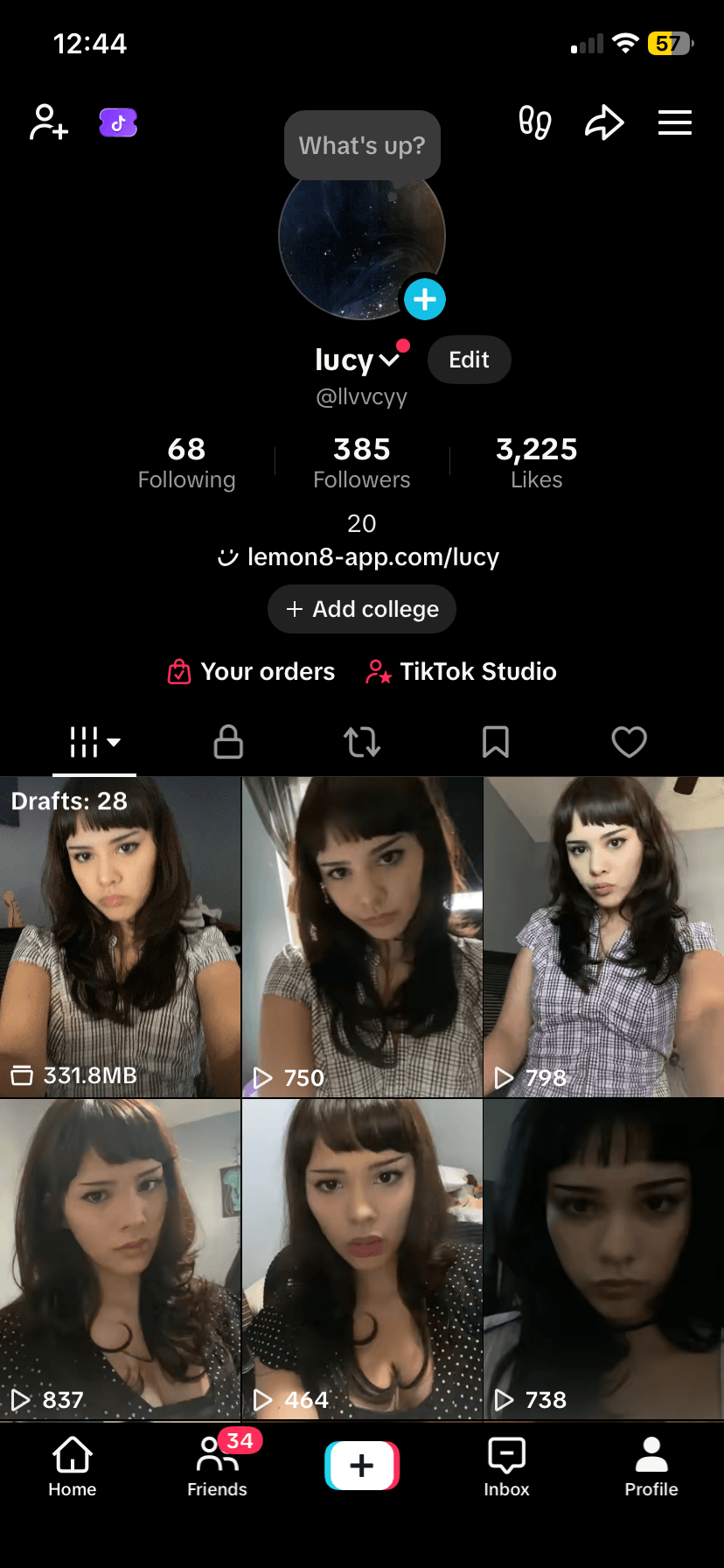Image resolution: width=724 pixels, height=1568 pixels.
Task: Open Inbox from the bottom navigation
Action: [x=506, y=1466]
